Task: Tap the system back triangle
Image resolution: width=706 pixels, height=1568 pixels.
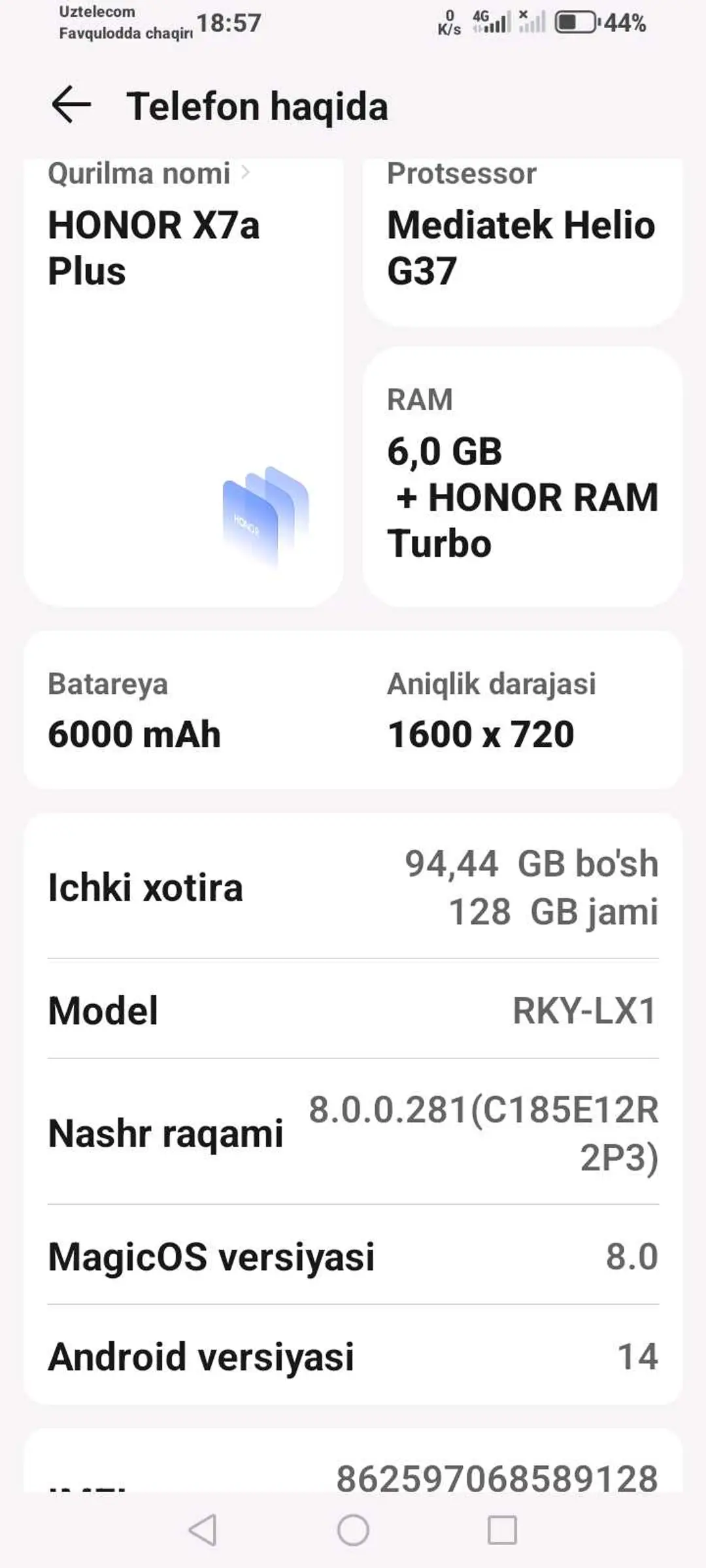Action: coord(203,1529)
